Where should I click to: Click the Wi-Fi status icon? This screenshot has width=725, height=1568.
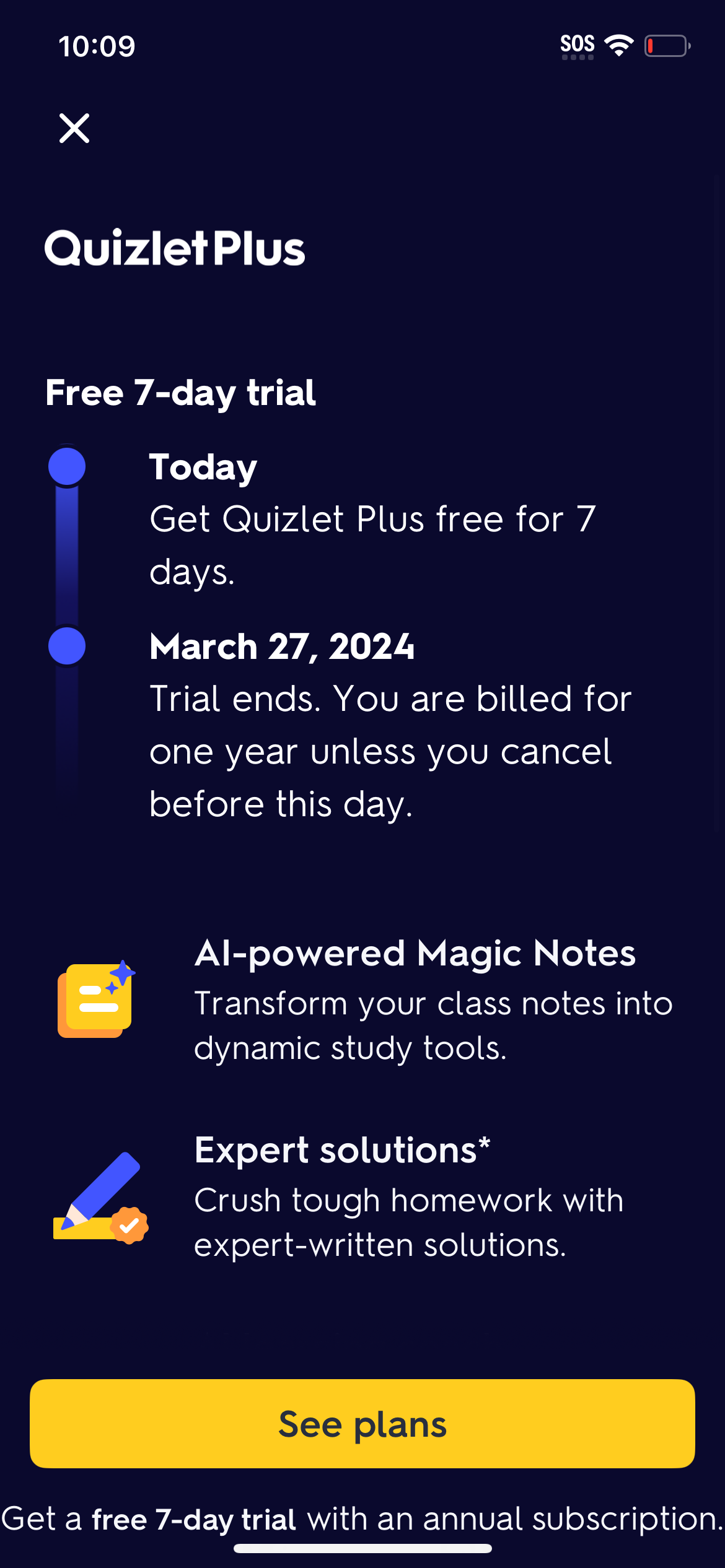(x=618, y=43)
